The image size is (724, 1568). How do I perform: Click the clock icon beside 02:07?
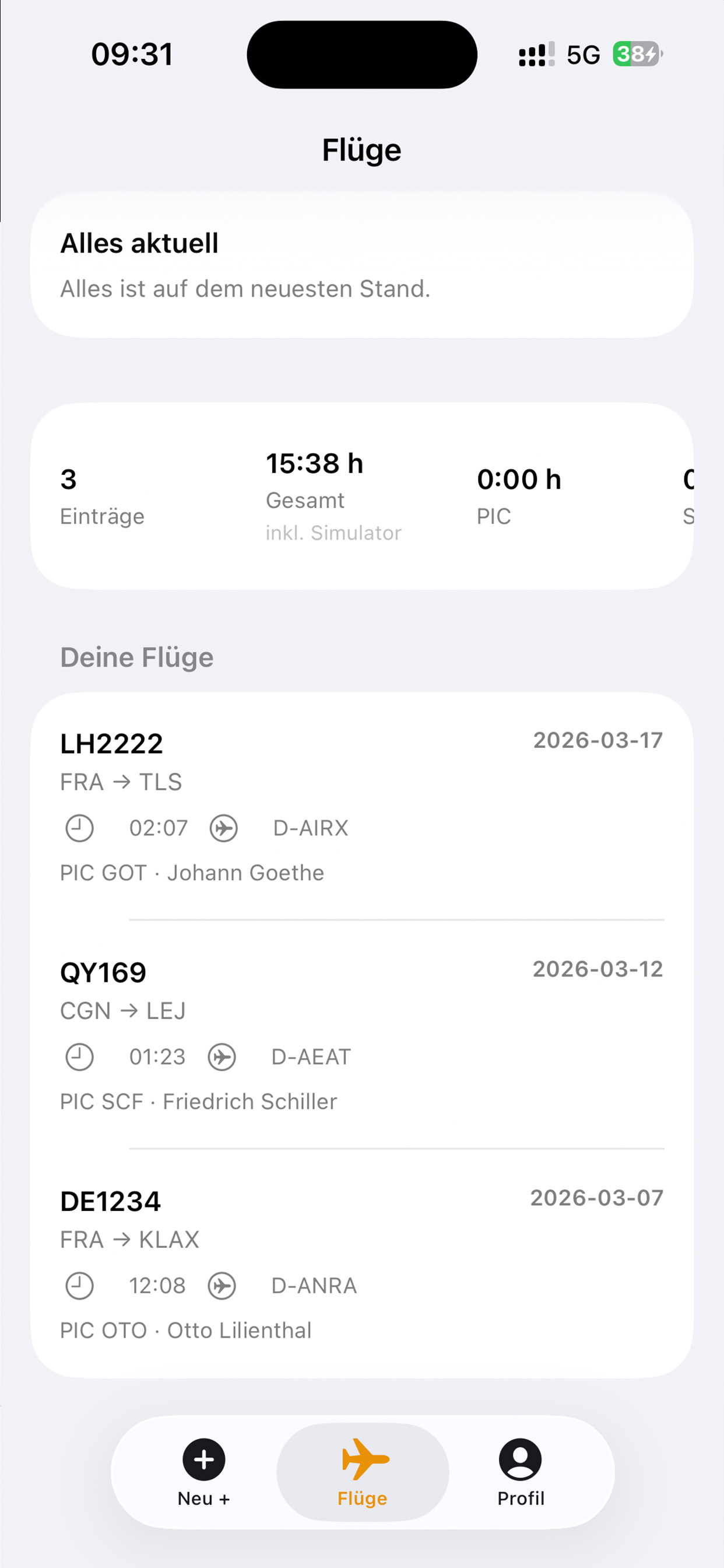click(x=79, y=828)
